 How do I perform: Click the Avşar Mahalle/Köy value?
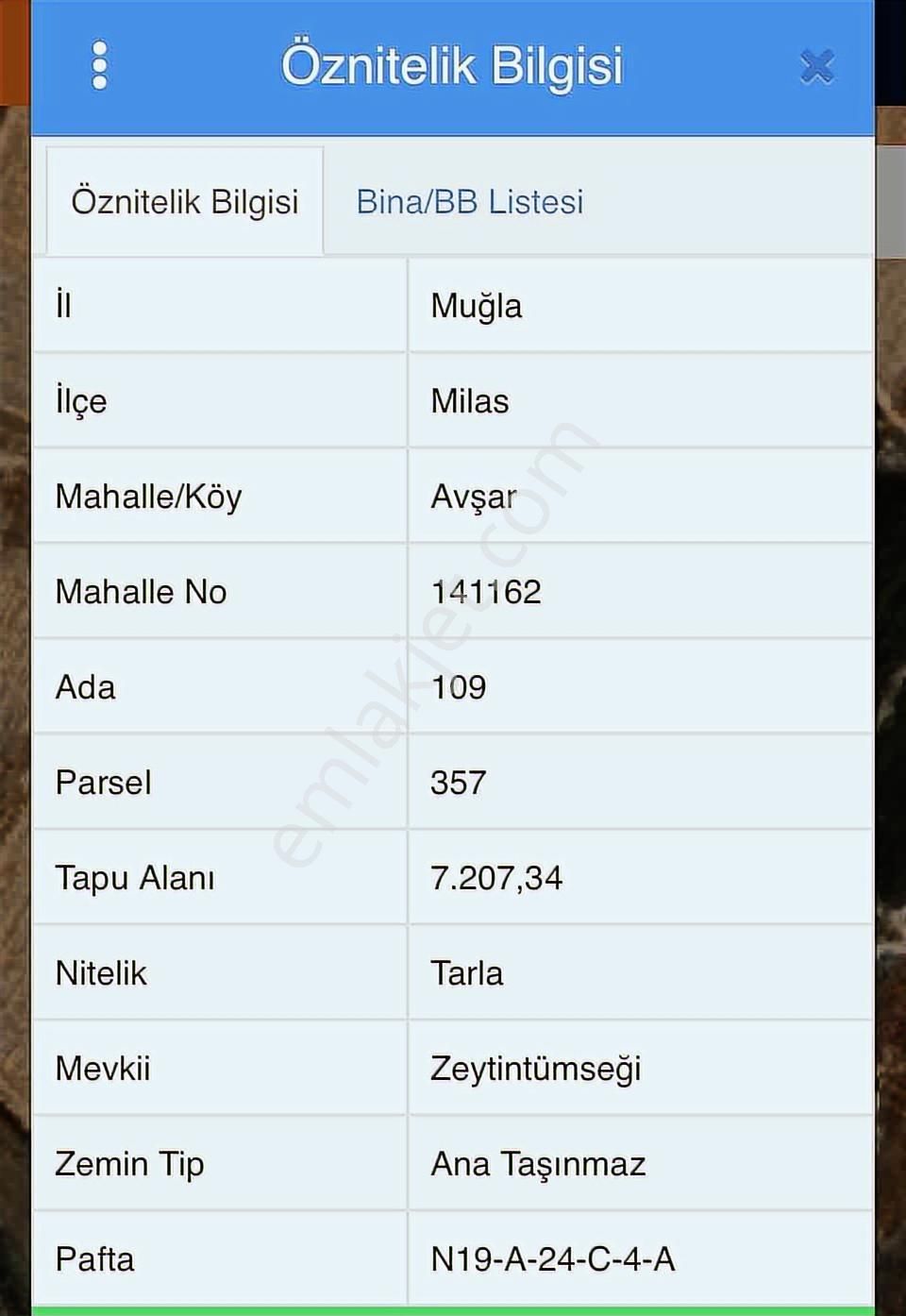(x=477, y=496)
